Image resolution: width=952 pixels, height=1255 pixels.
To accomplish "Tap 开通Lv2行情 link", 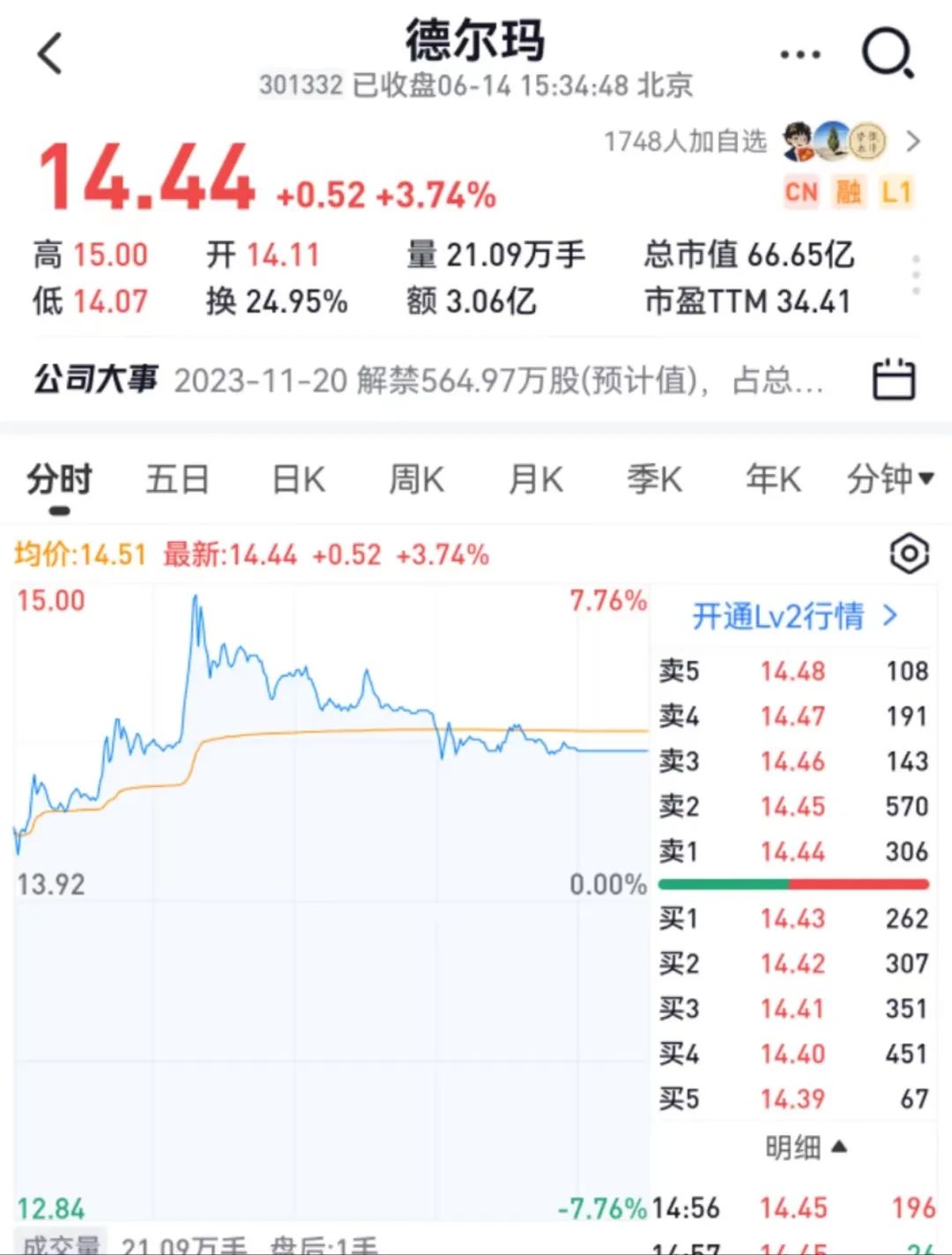I will tap(794, 616).
